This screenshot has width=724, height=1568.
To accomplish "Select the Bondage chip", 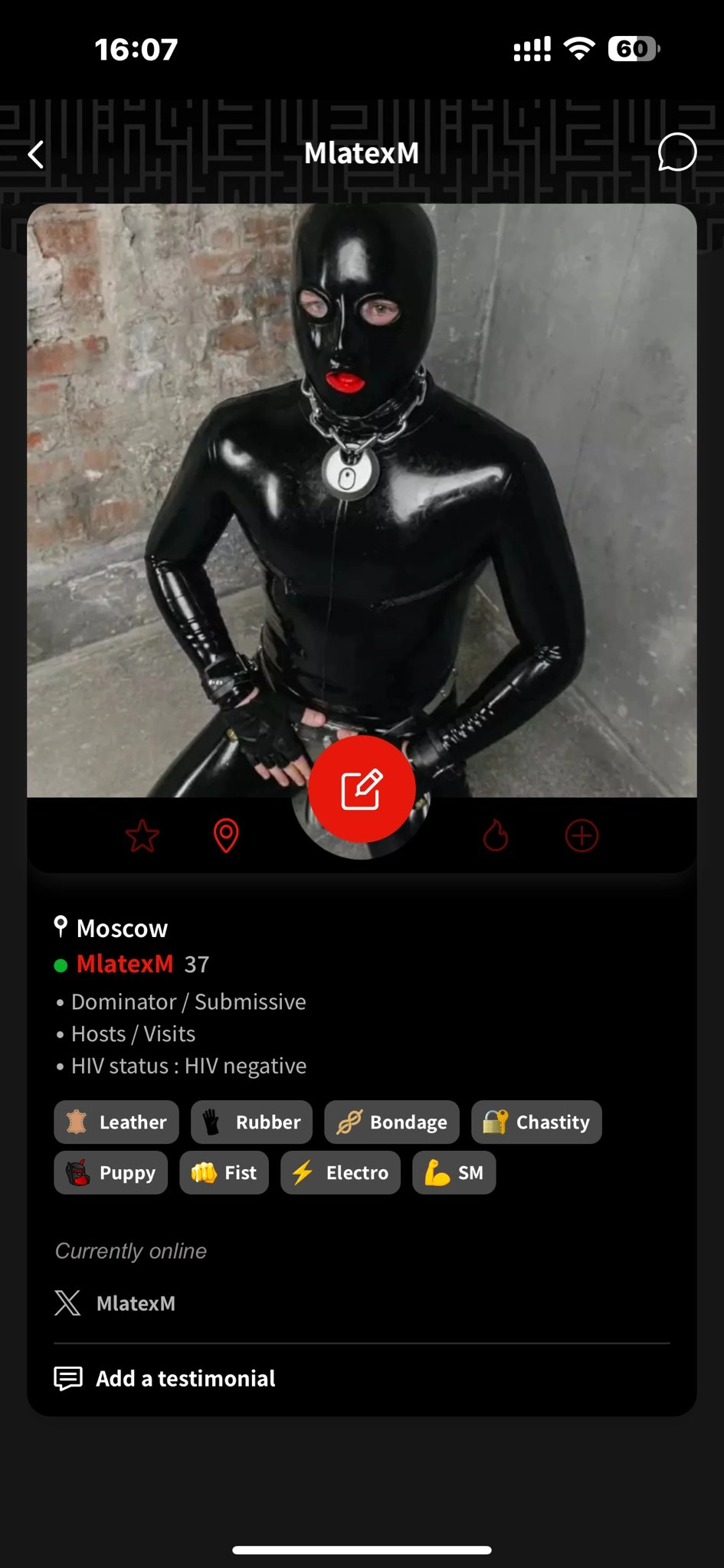I will point(391,1122).
